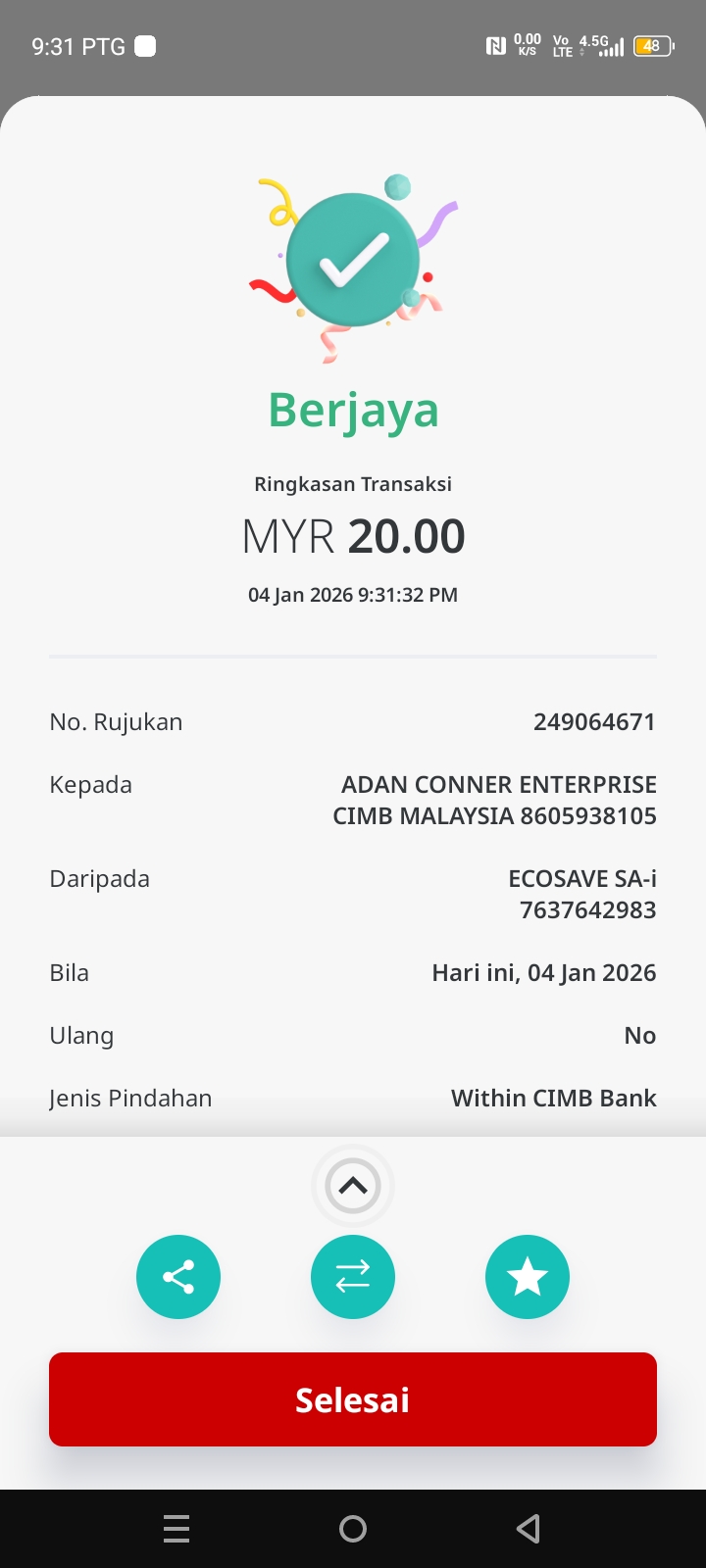Save recipient as favourite with star icon
The width and height of the screenshot is (706, 1568).
point(528,1277)
